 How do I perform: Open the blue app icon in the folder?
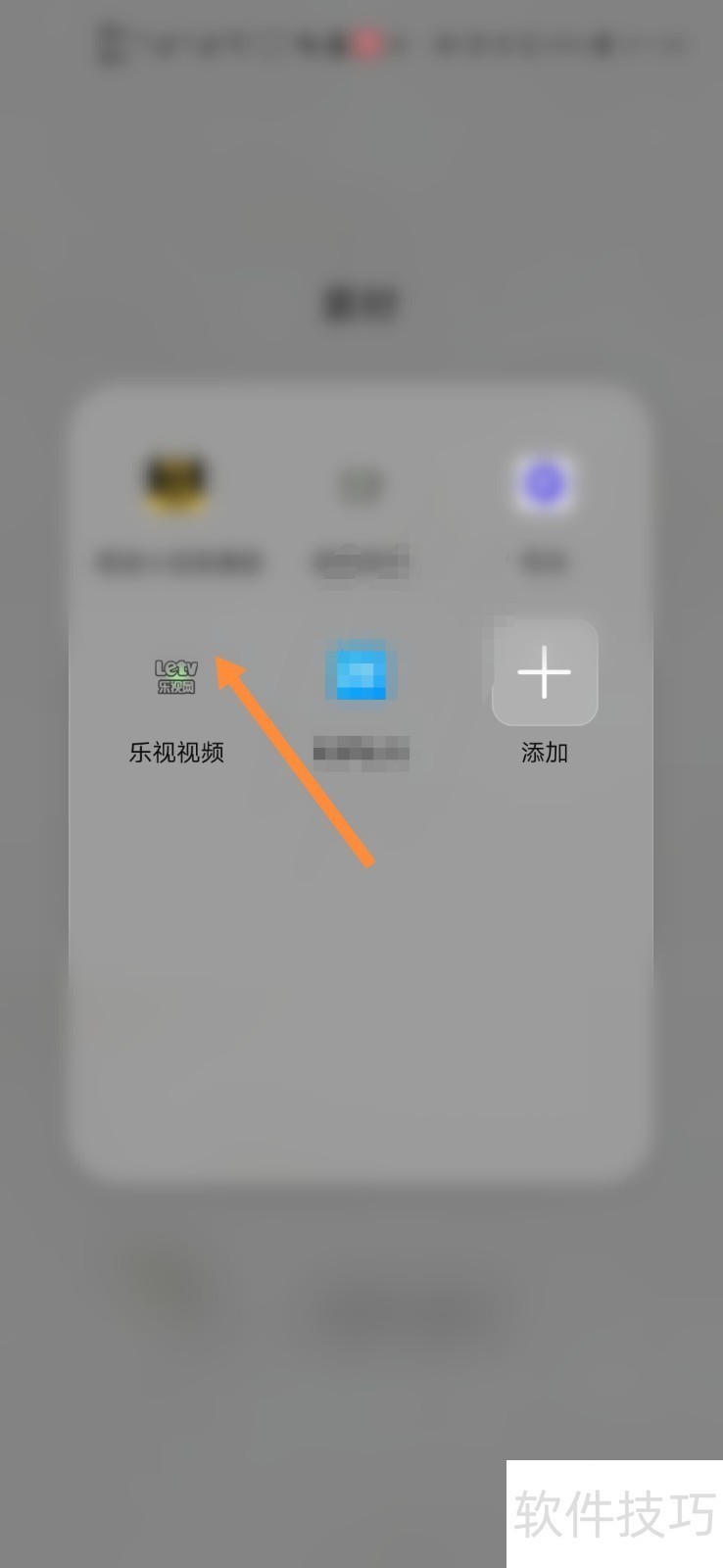(x=361, y=674)
